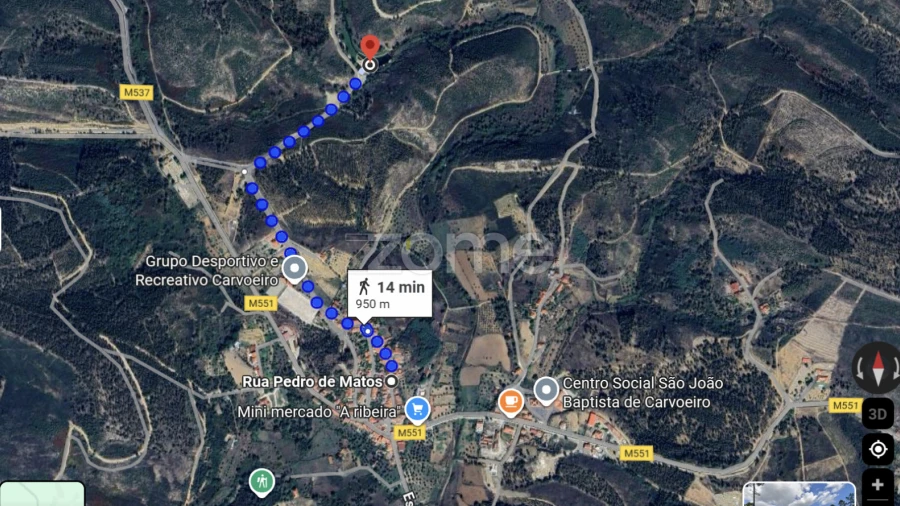Open the Street View preview thumbnail
Image resolution: width=900 pixels, height=506 pixels.
799,494
